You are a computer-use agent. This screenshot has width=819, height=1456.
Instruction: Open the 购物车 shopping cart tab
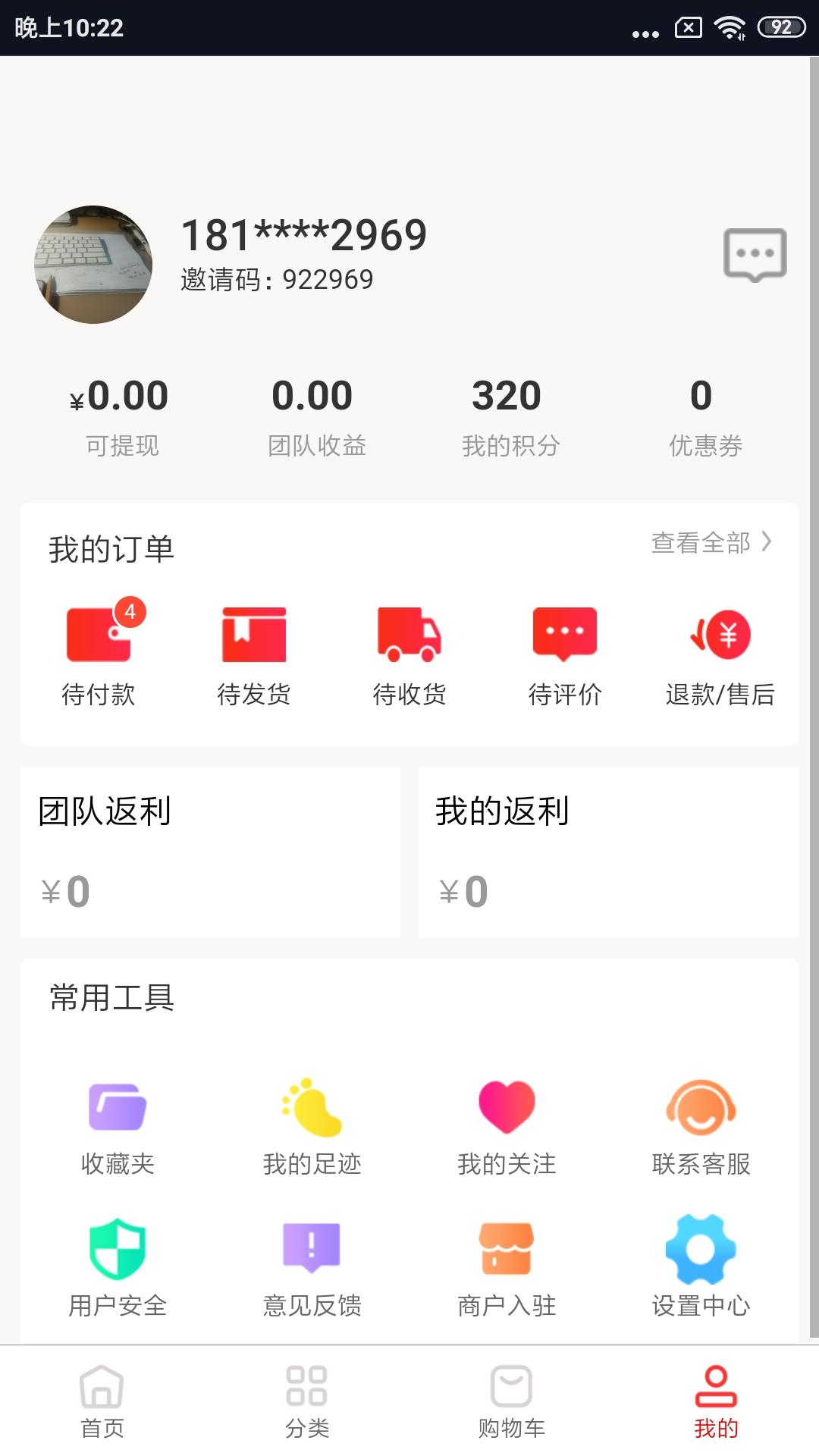pyautogui.click(x=512, y=1407)
